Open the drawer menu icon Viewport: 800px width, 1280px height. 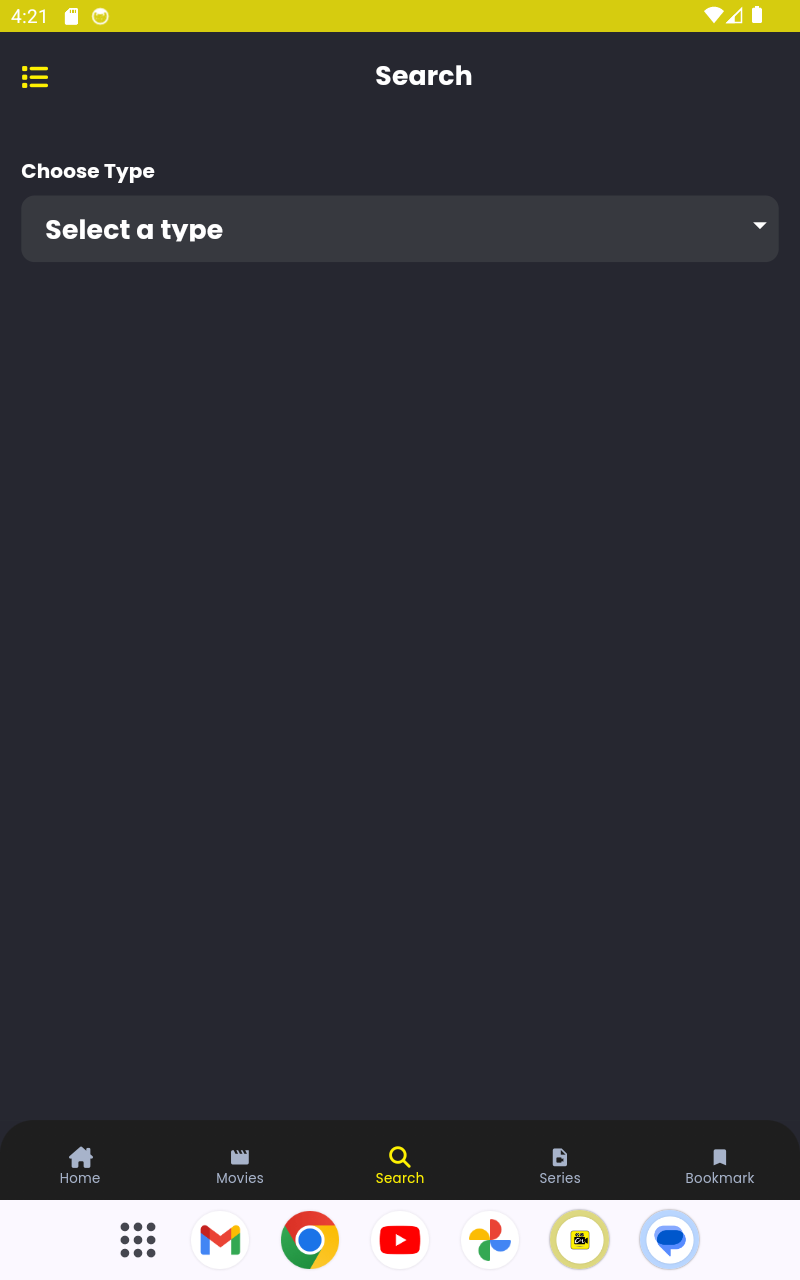(35, 77)
